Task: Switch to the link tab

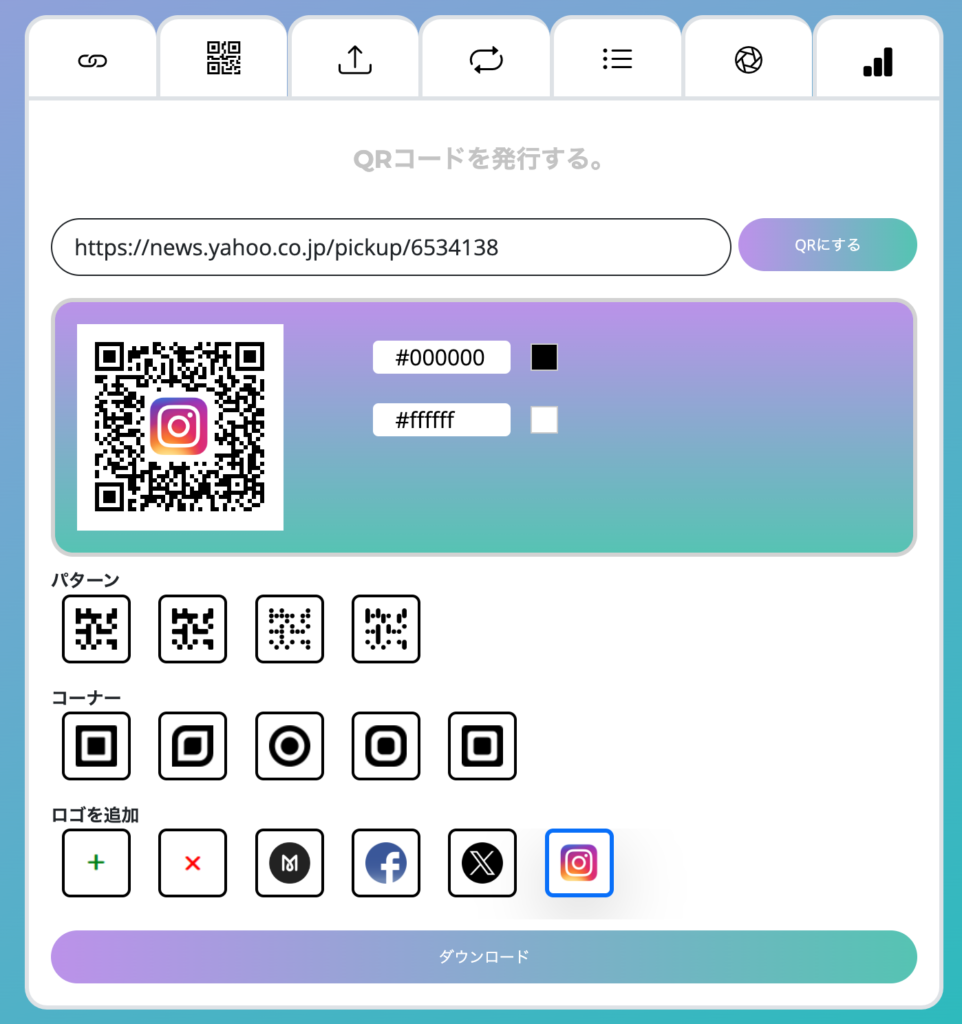Action: pos(92,61)
